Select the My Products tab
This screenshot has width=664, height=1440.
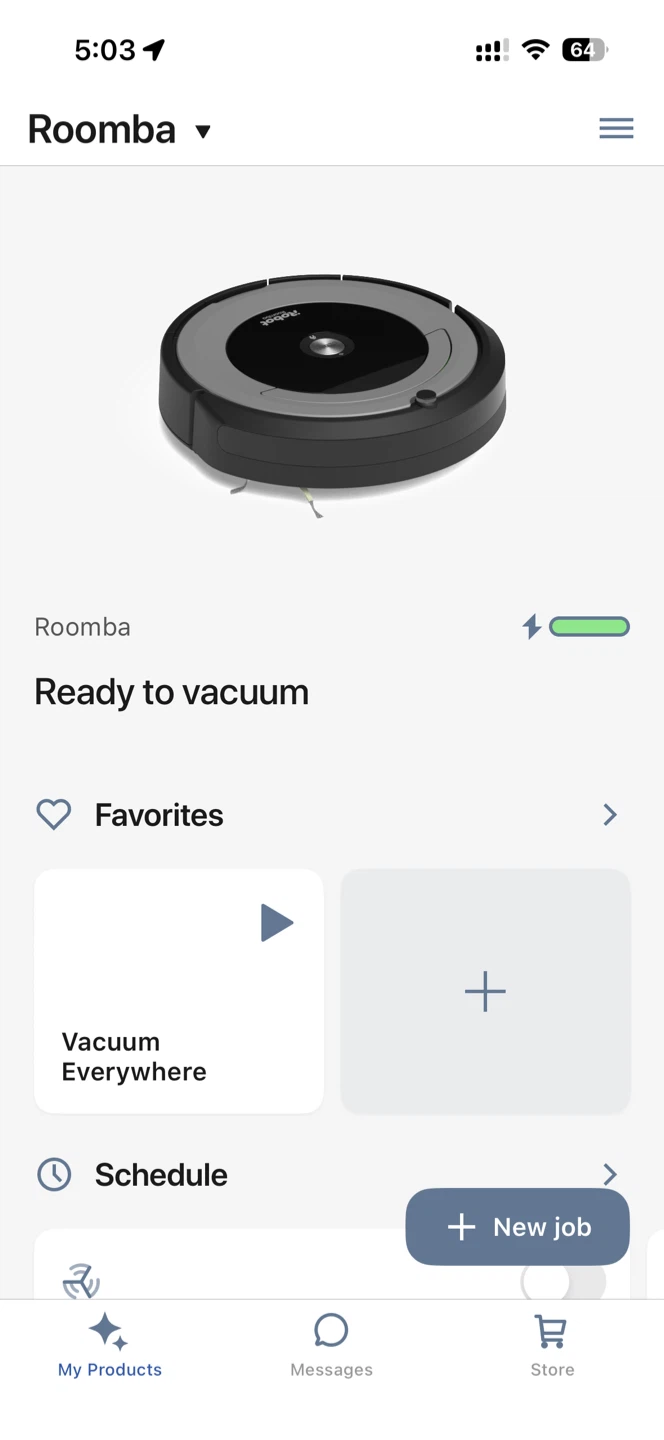coord(110,1345)
